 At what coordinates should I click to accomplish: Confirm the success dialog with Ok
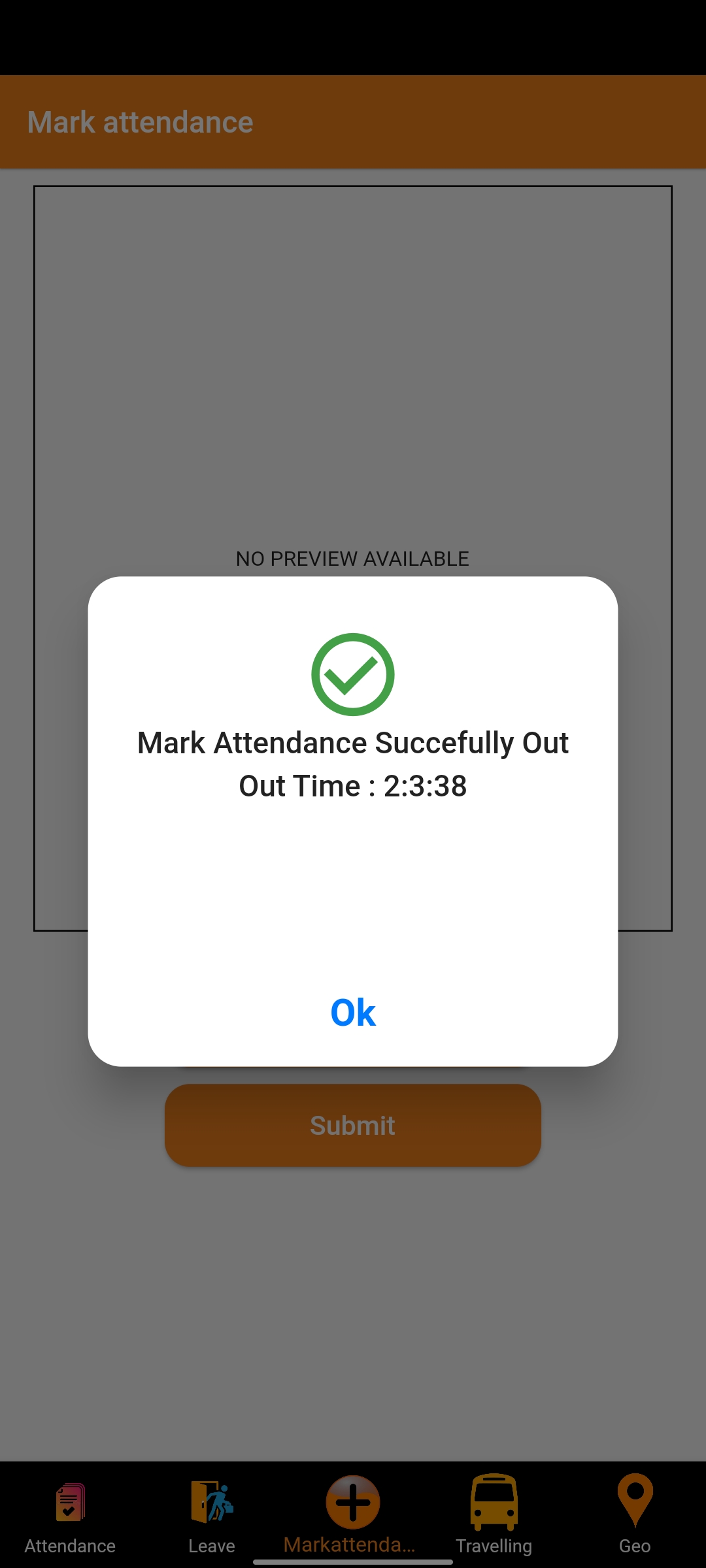point(353,1013)
